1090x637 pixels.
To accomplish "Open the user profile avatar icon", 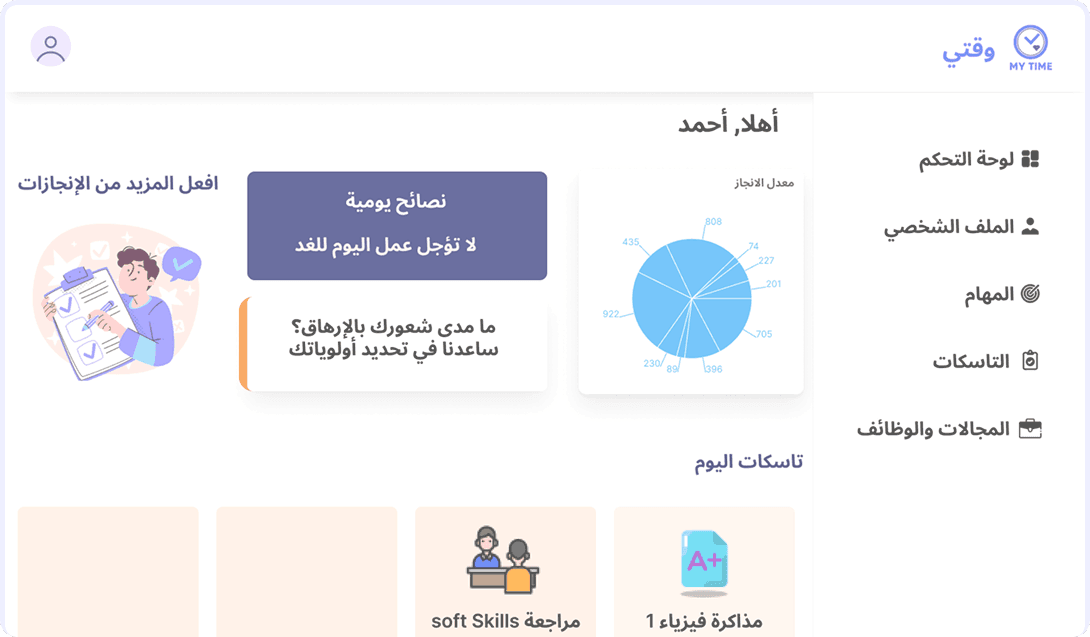I will pos(50,46).
